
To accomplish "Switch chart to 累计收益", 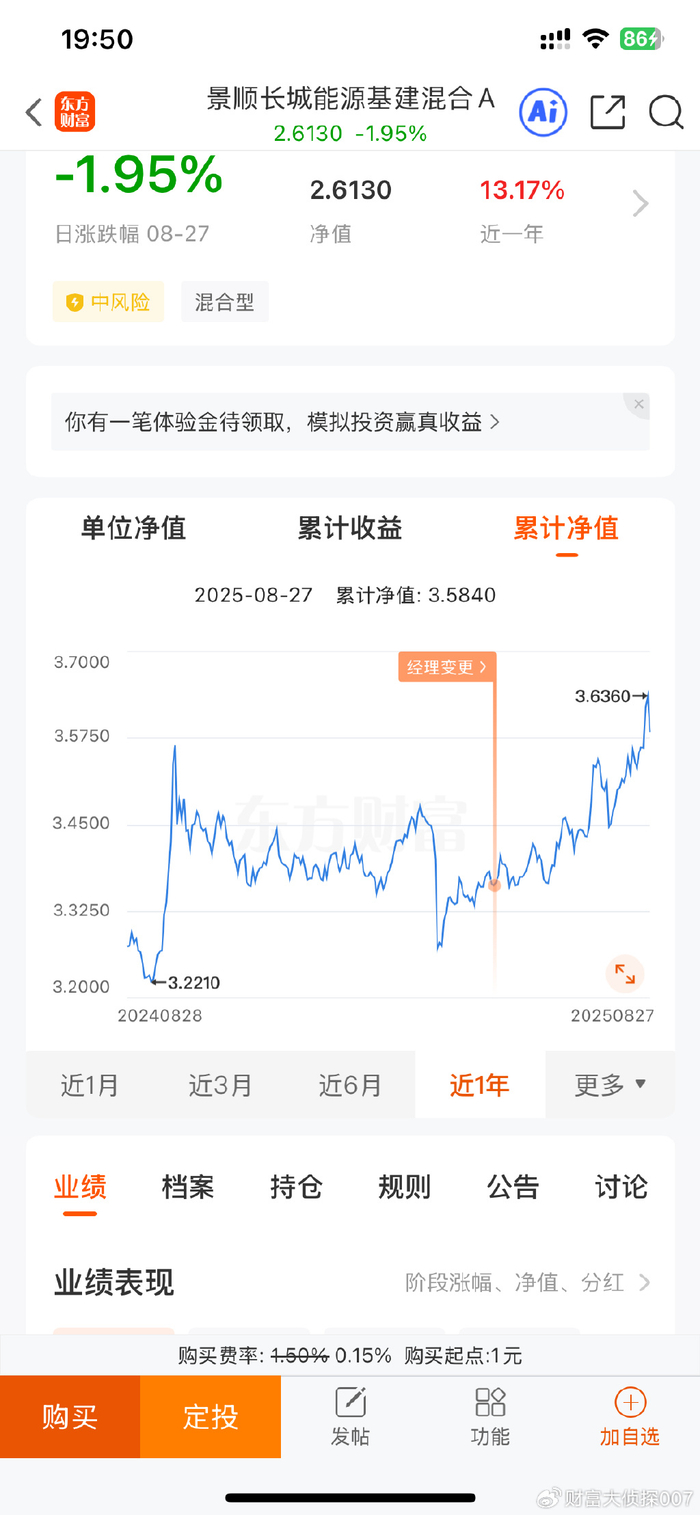I will coord(350,528).
